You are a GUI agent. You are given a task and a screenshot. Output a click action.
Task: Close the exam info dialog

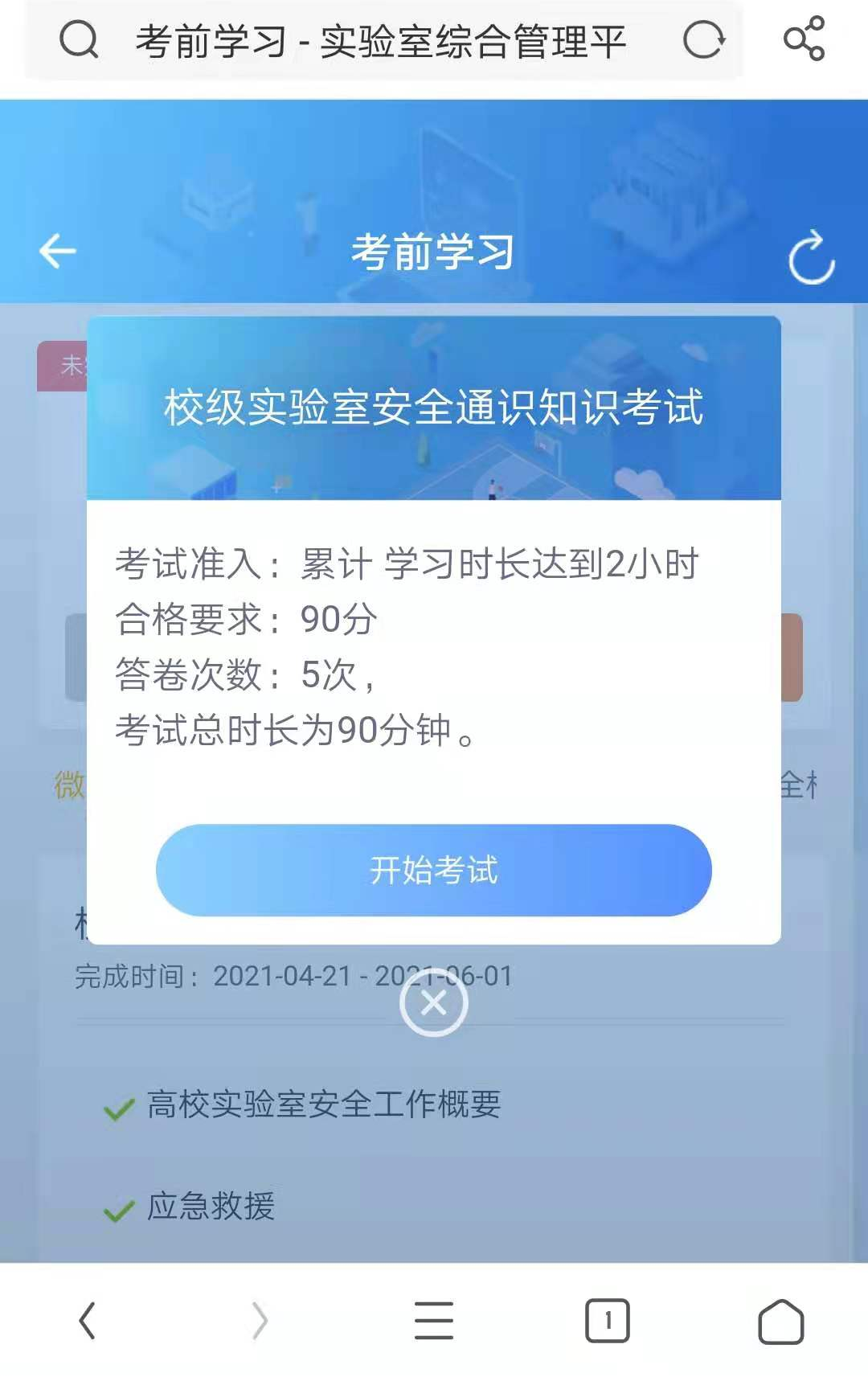coord(433,1002)
